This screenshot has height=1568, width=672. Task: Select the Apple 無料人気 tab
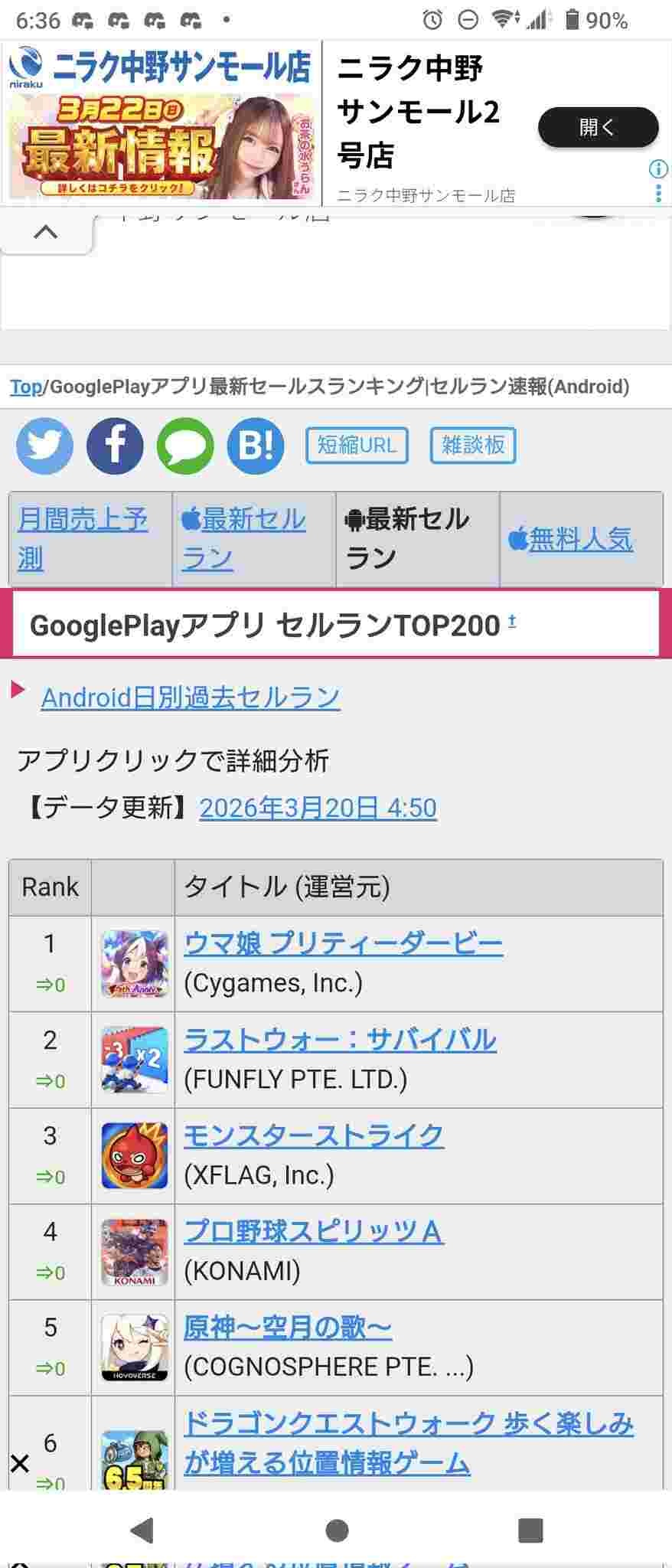pyautogui.click(x=571, y=540)
